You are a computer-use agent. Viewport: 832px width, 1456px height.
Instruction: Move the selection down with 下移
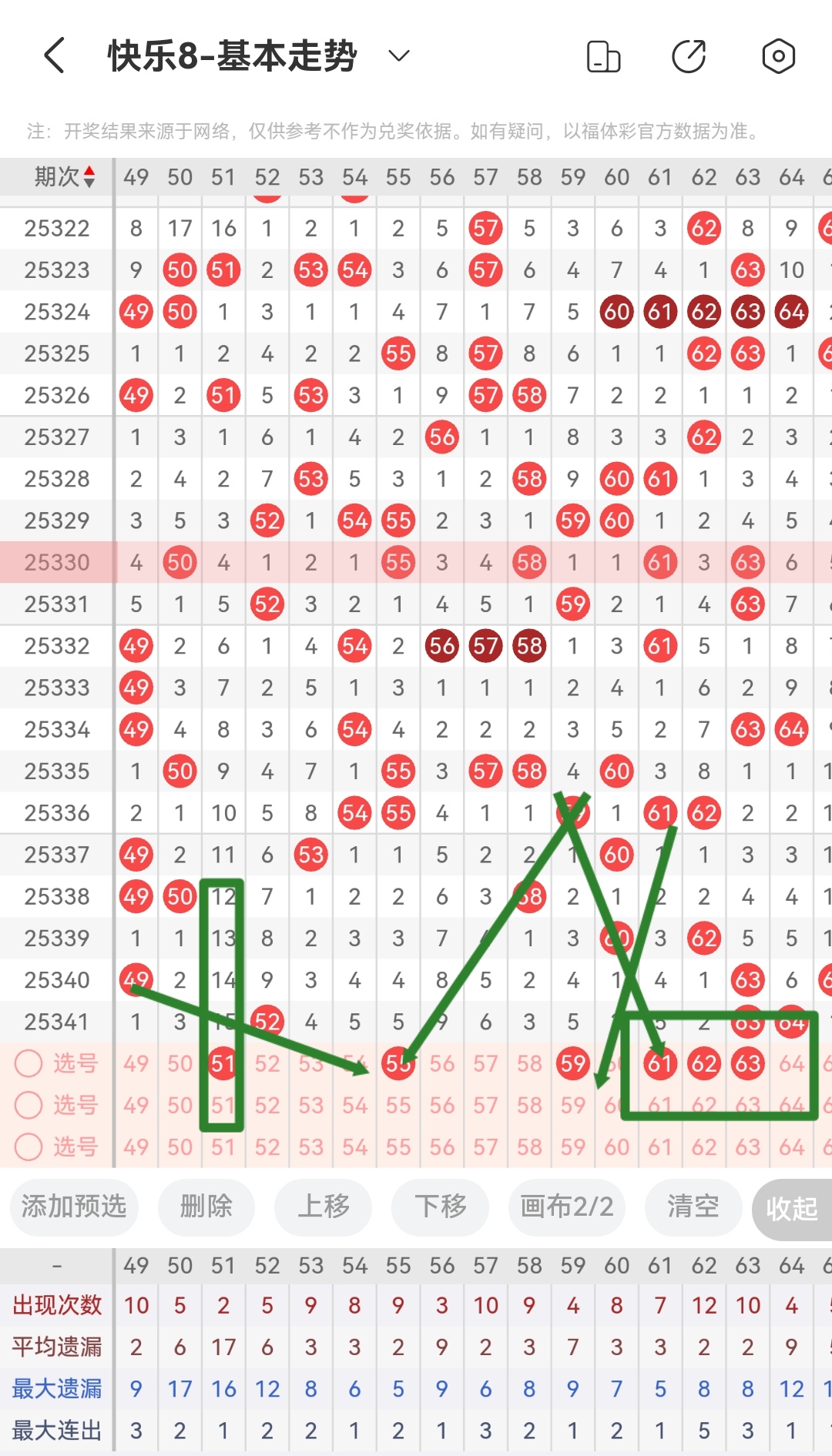[x=441, y=1206]
